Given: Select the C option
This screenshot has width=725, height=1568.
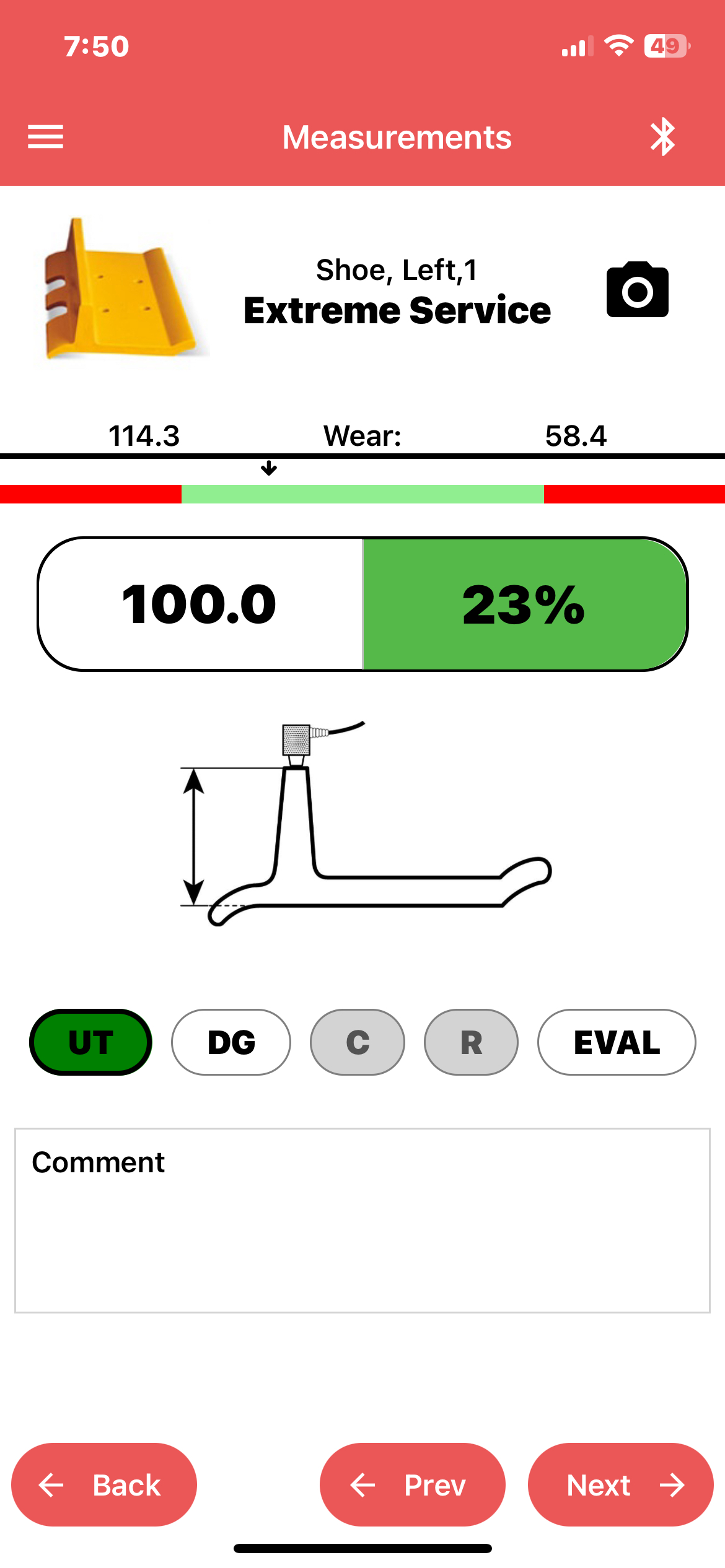Looking at the screenshot, I should (x=358, y=1042).
